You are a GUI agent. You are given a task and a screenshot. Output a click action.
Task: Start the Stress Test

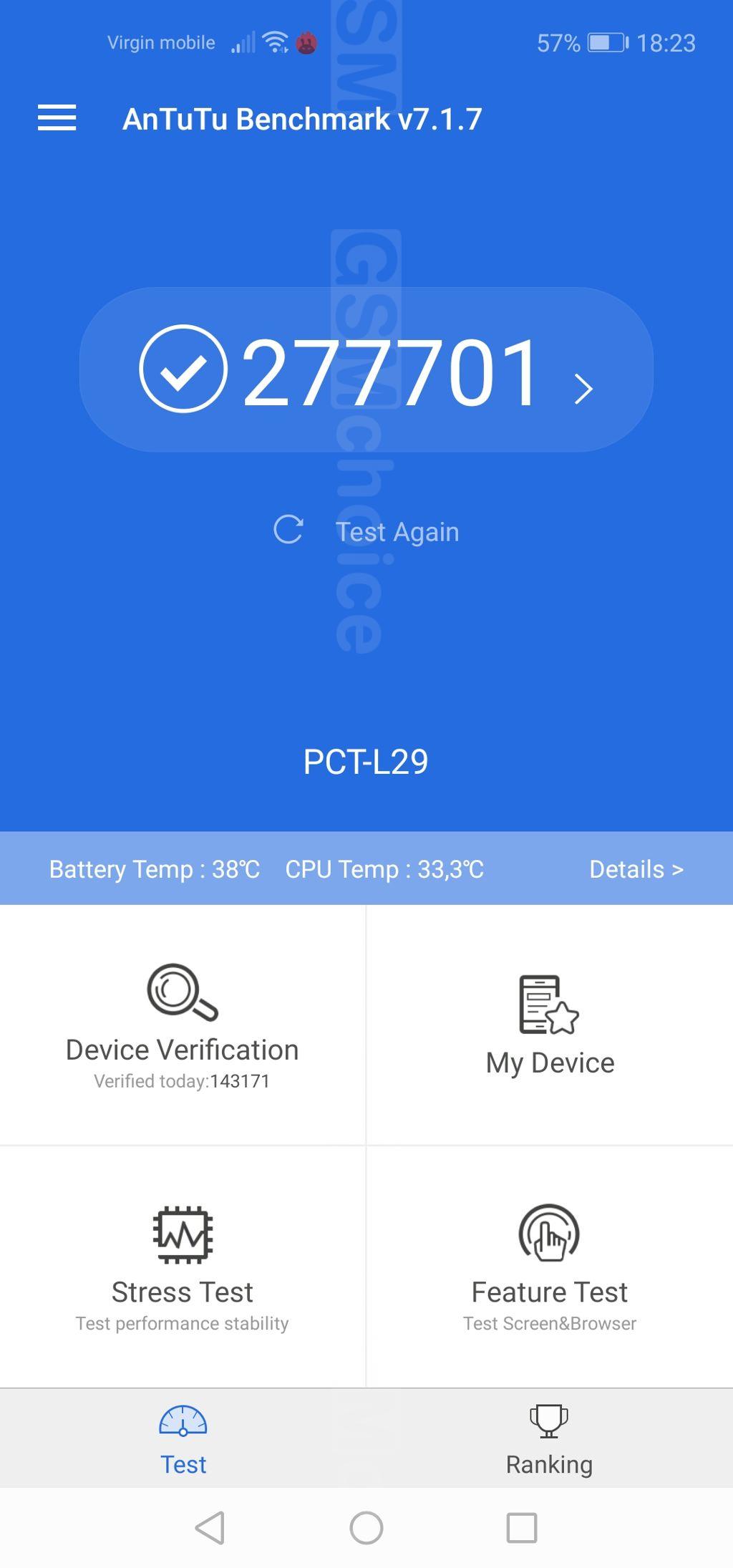pyautogui.click(x=182, y=1267)
